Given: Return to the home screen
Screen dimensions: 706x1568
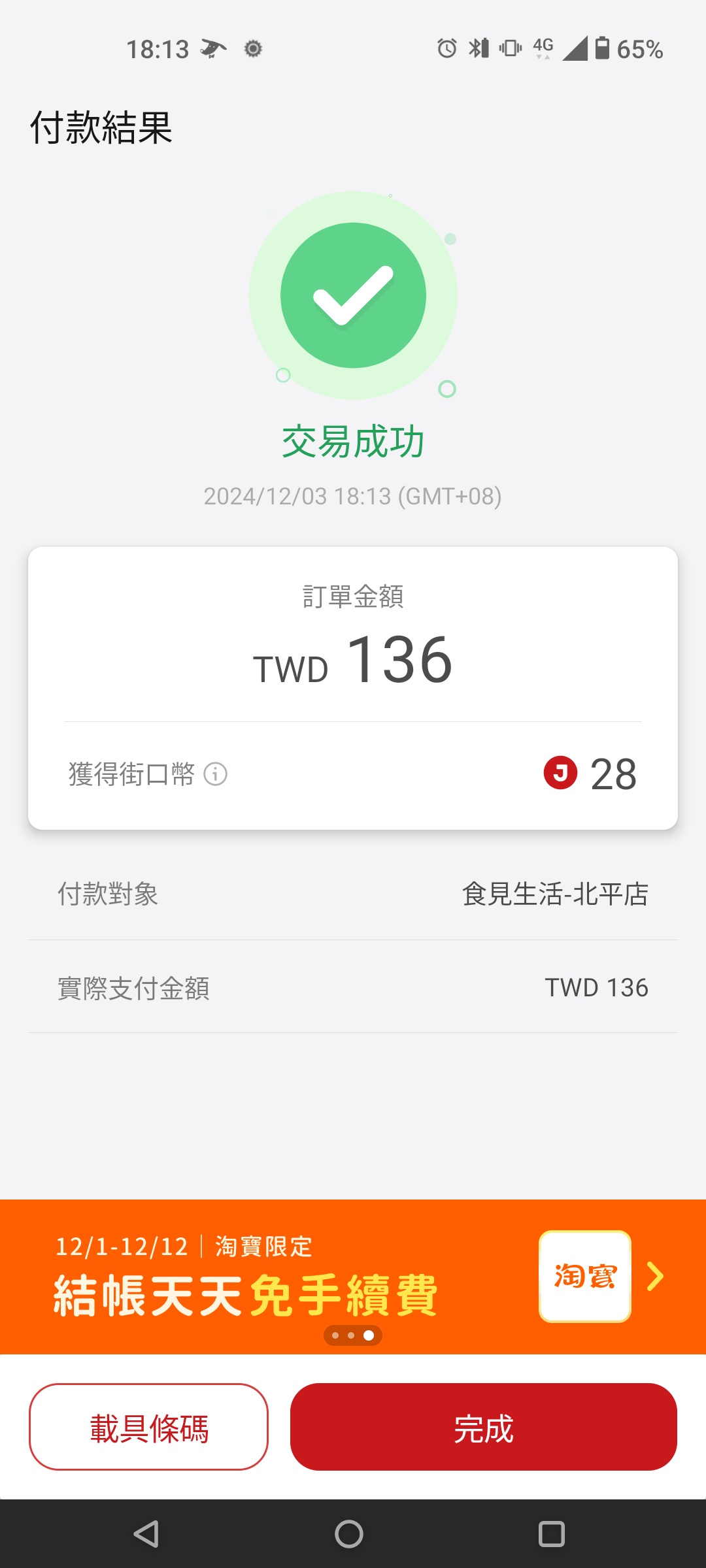Looking at the screenshot, I should tap(349, 1534).
